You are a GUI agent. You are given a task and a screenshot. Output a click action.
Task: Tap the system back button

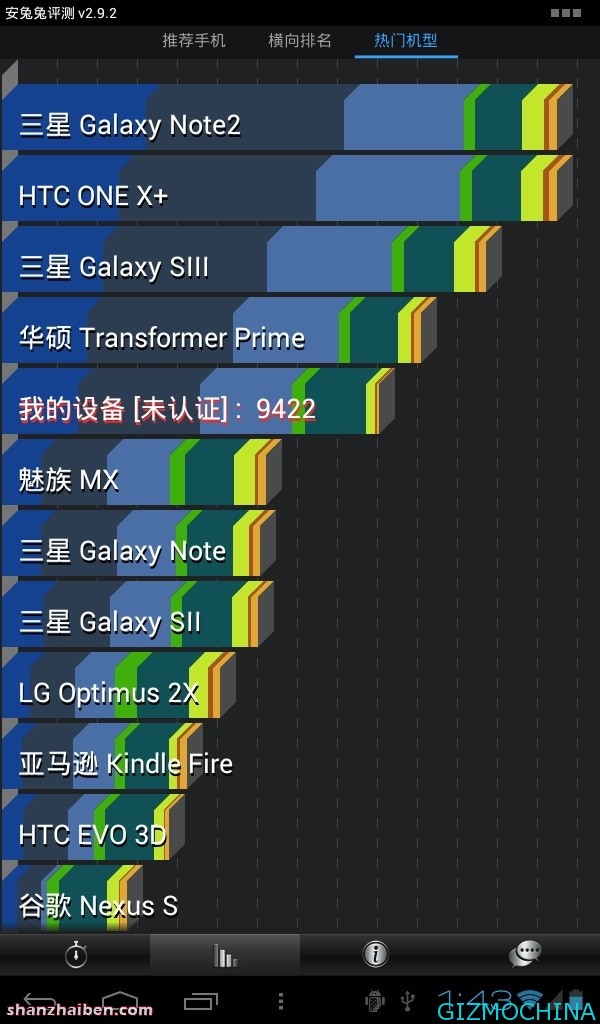click(x=40, y=999)
